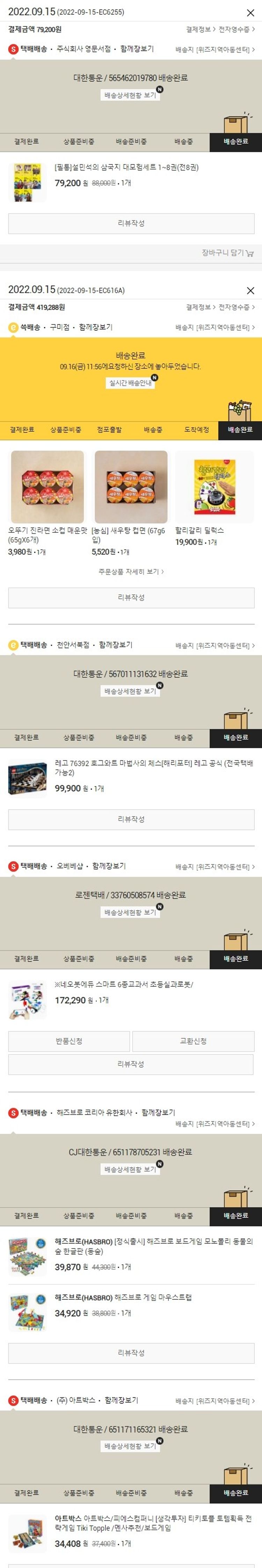Open the 할리갈리 딜럭스 product
This screenshot has width=262, height=1568.
pyautogui.click(x=214, y=487)
